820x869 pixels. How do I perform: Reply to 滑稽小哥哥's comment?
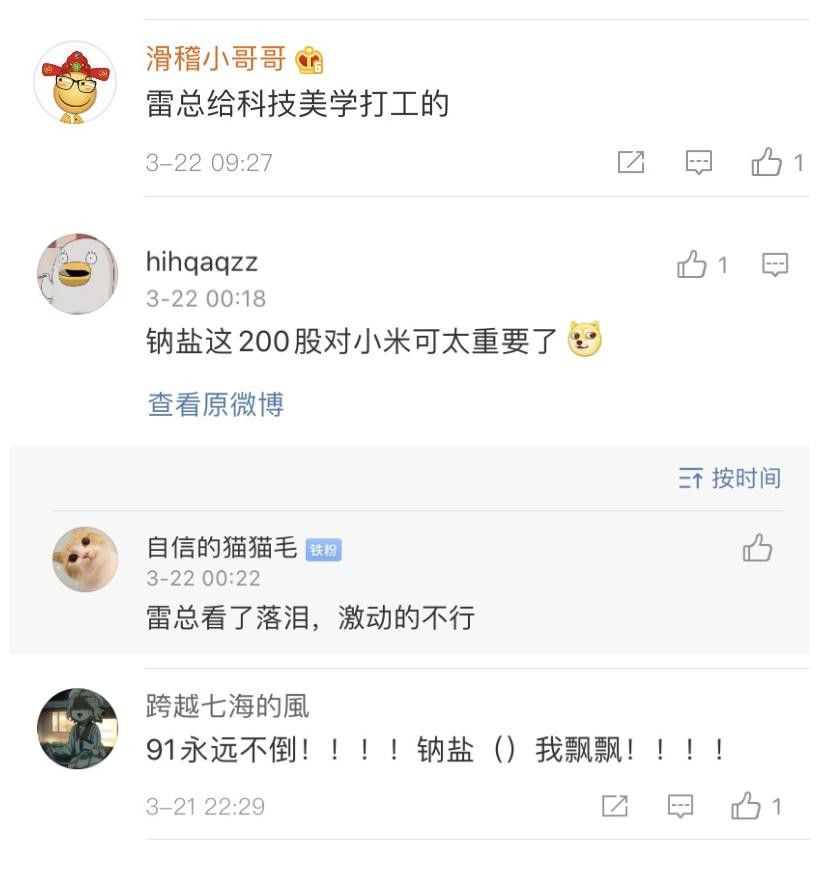698,162
